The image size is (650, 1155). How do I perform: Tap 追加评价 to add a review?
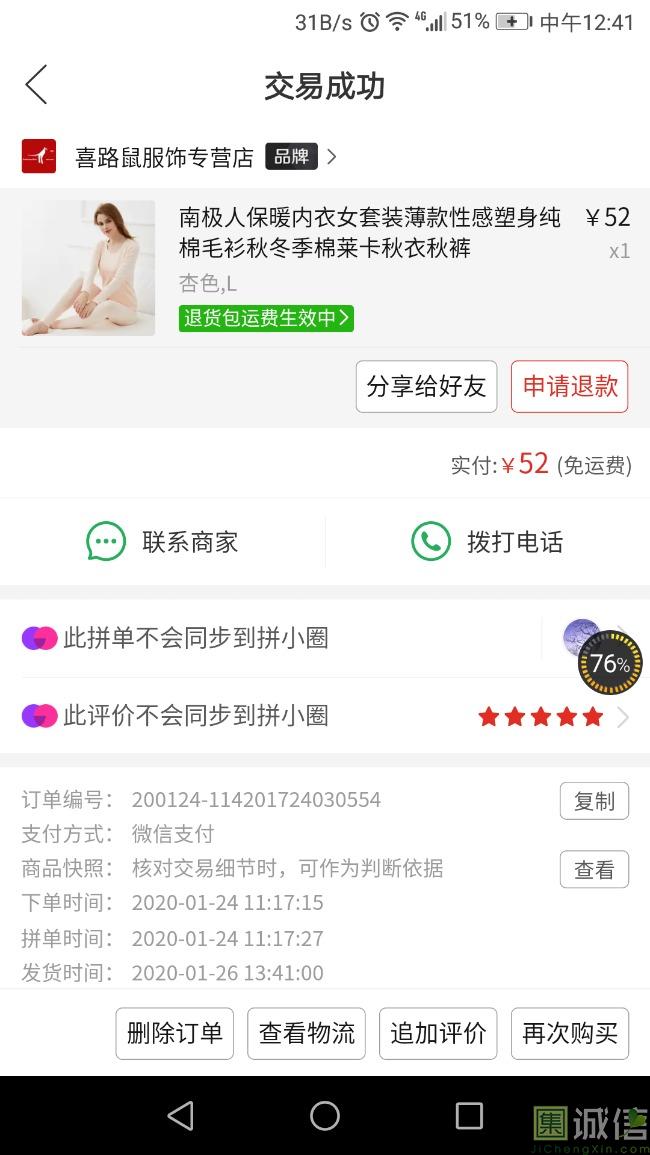pyautogui.click(x=438, y=1033)
